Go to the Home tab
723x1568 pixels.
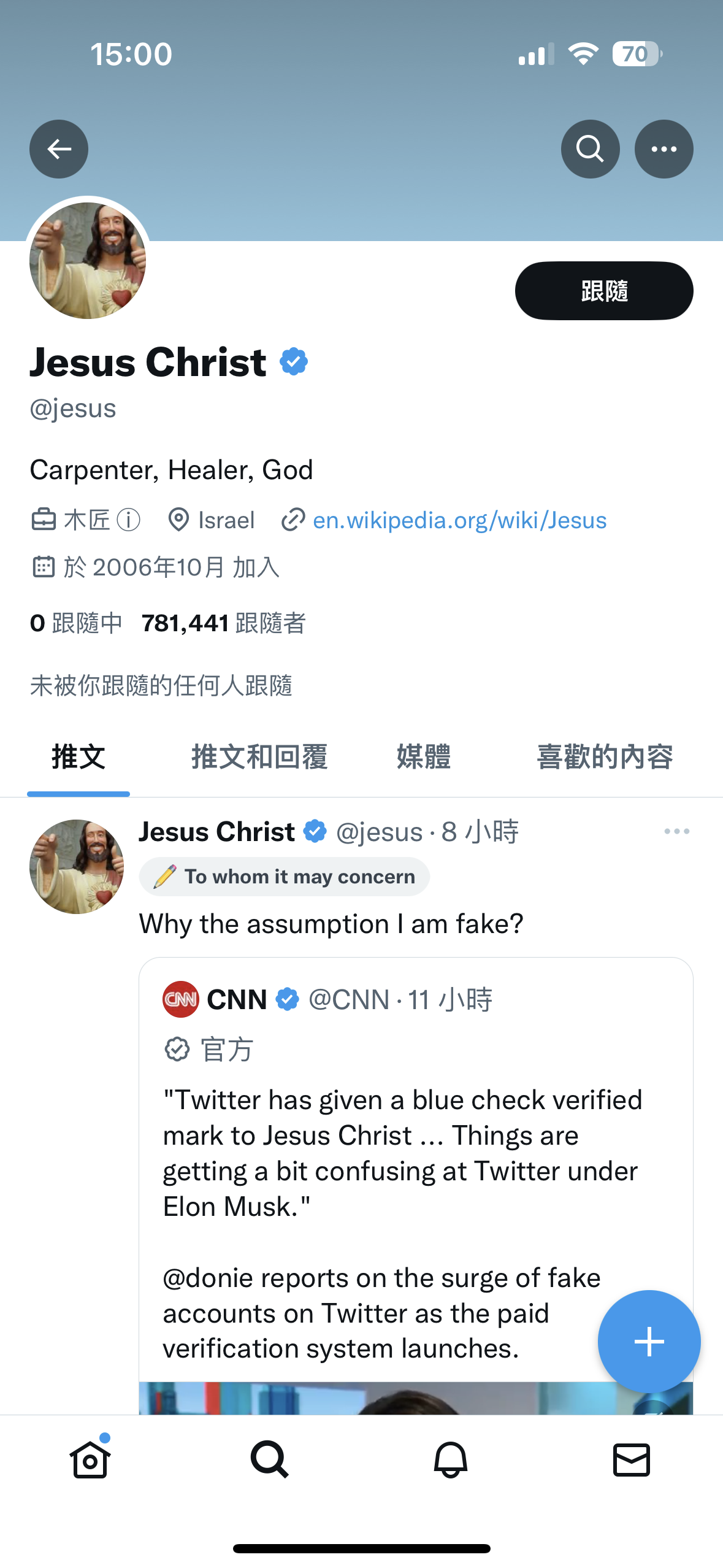(90, 1459)
